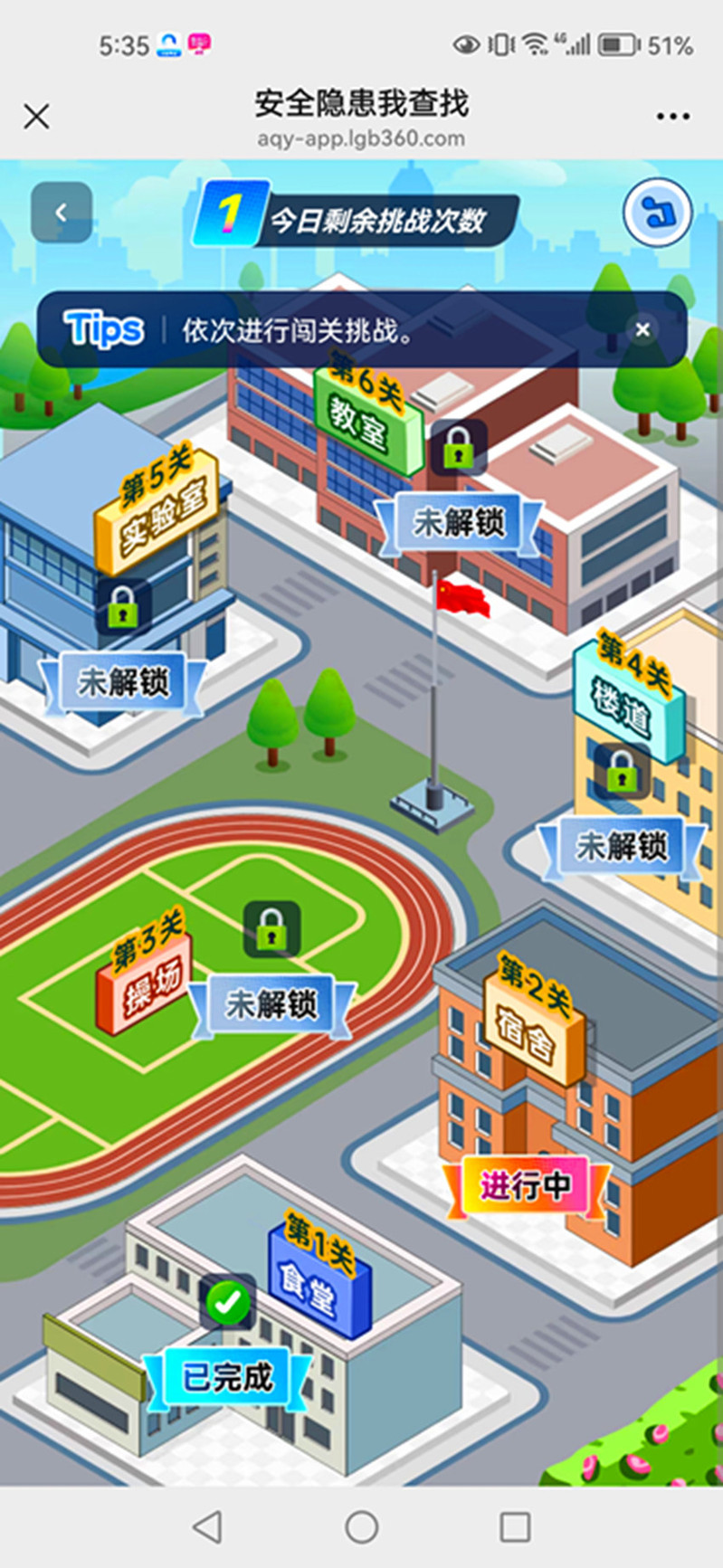This screenshot has width=723, height=1568.
Task: Close the web page with X
Action: (x=36, y=116)
